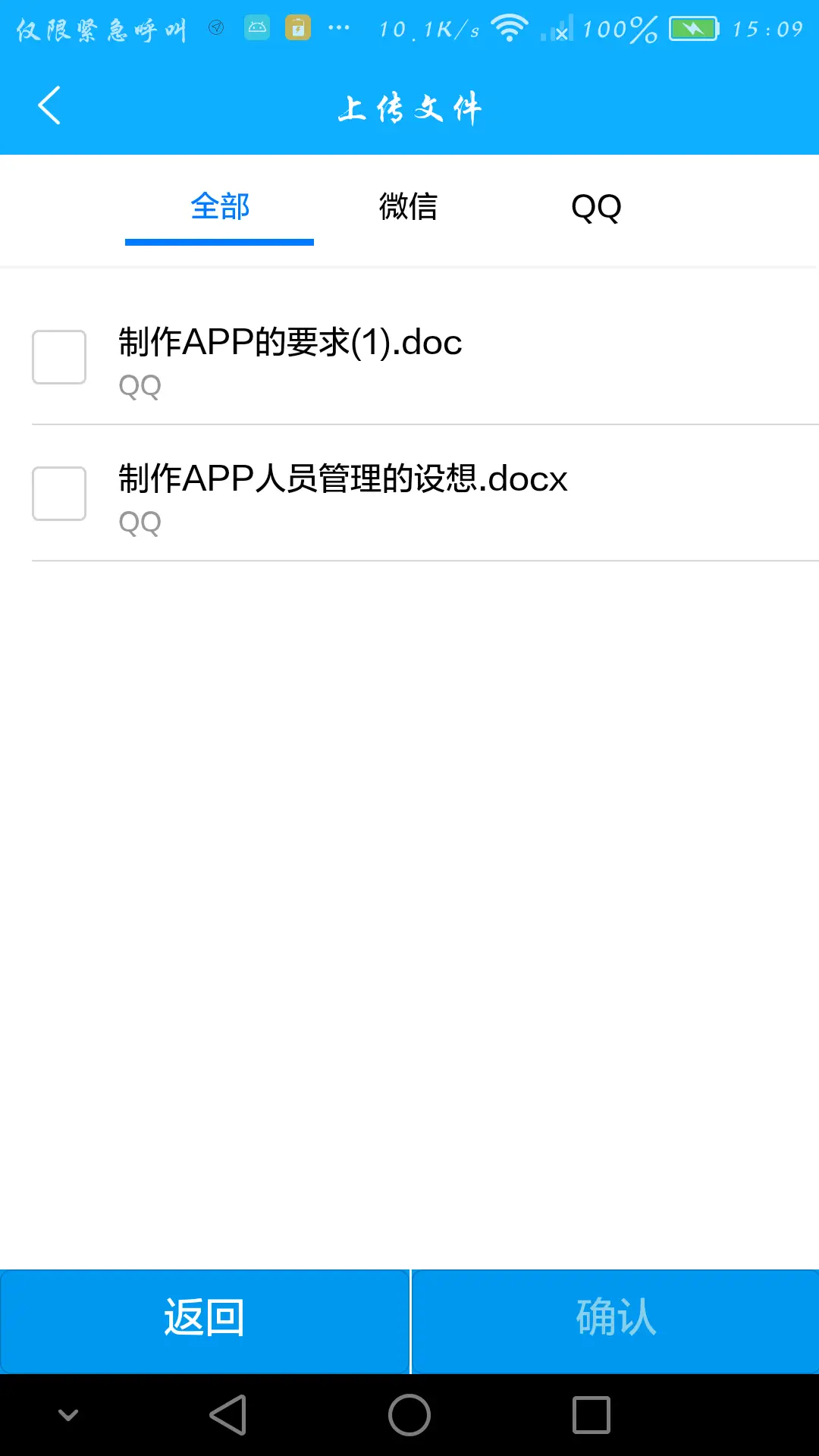Open the recent apps view
This screenshot has width=819, height=1456.
[591, 1415]
